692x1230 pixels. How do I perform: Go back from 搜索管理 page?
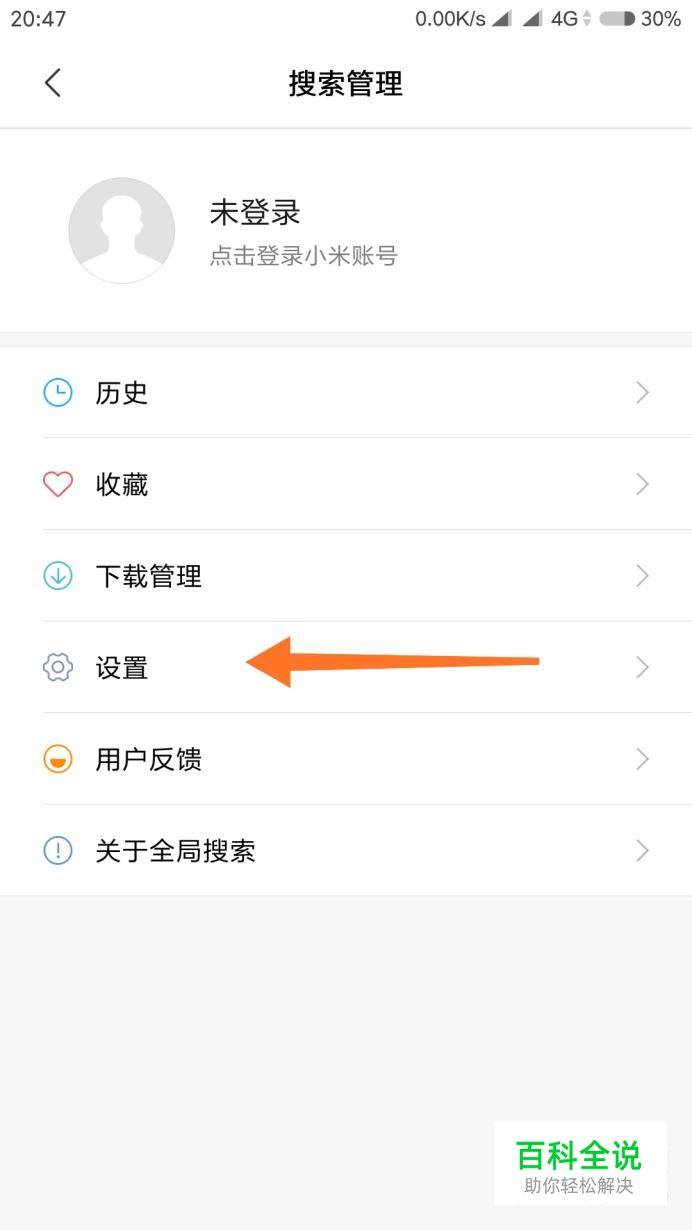tap(53, 83)
